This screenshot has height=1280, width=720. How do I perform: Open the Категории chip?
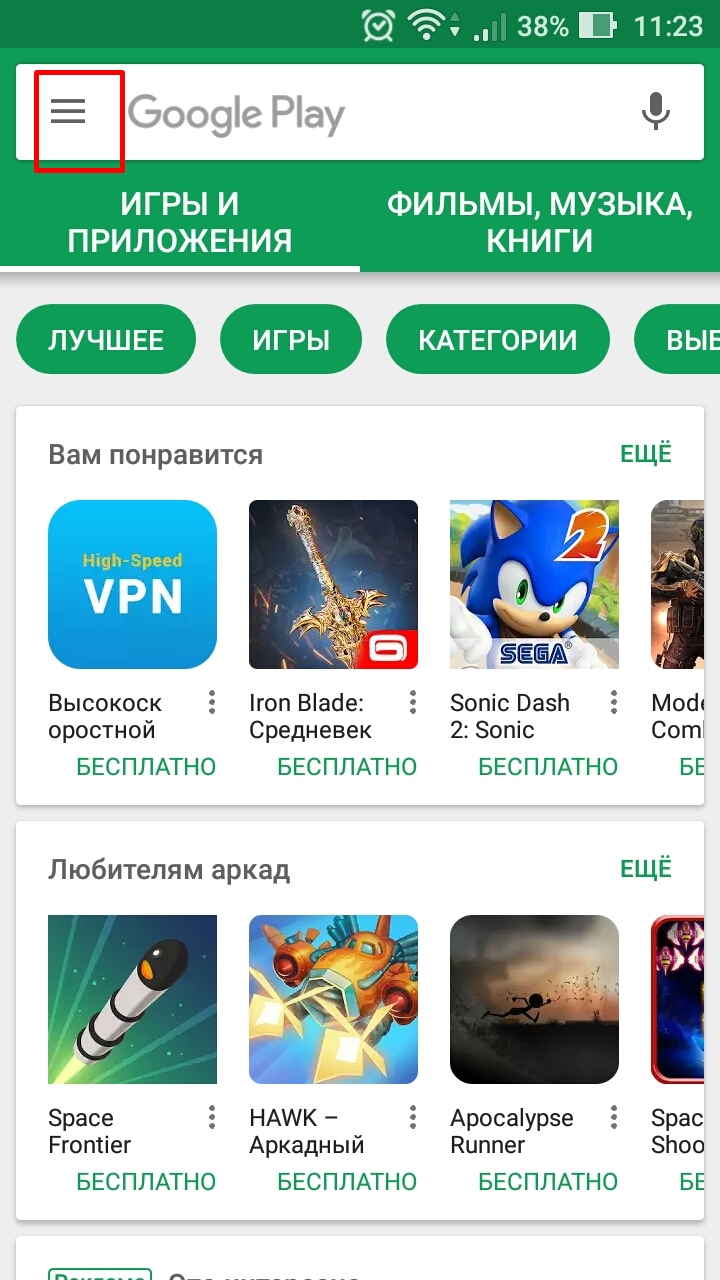pos(498,340)
